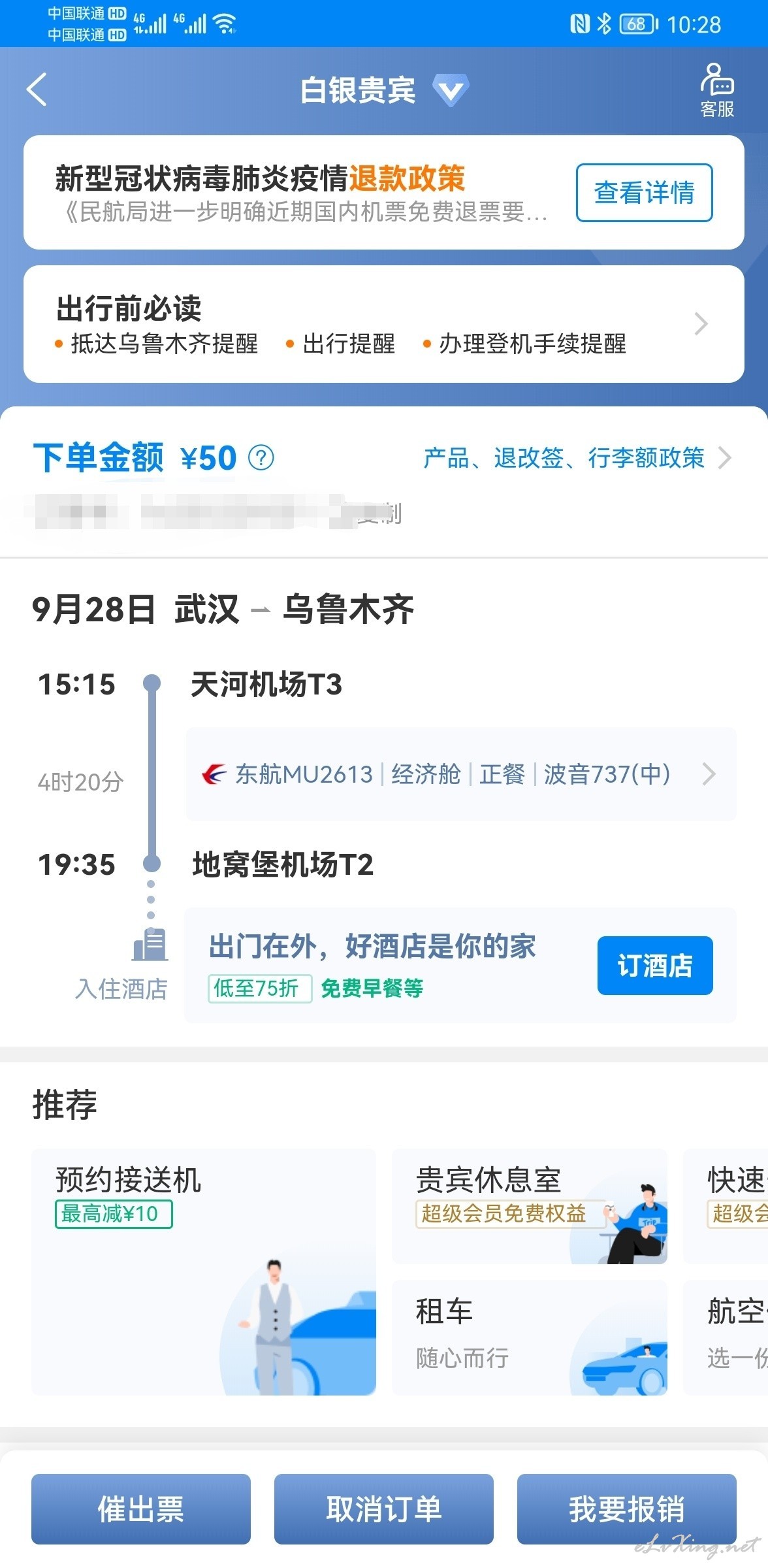Viewport: 768px width, 1568px height.
Task: Tap 取消订单 to cancel the order
Action: (384, 1509)
